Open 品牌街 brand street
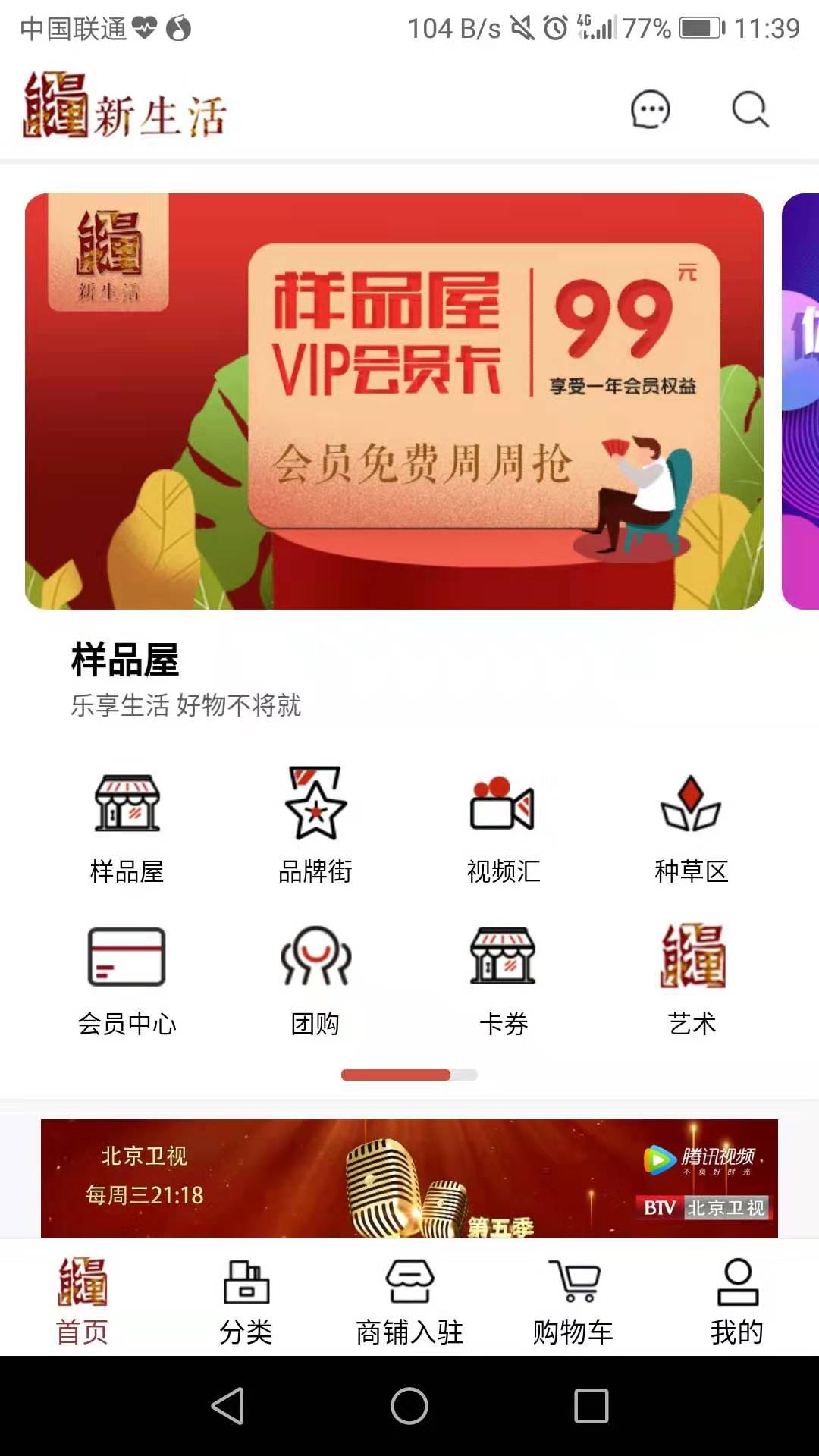 click(x=315, y=827)
